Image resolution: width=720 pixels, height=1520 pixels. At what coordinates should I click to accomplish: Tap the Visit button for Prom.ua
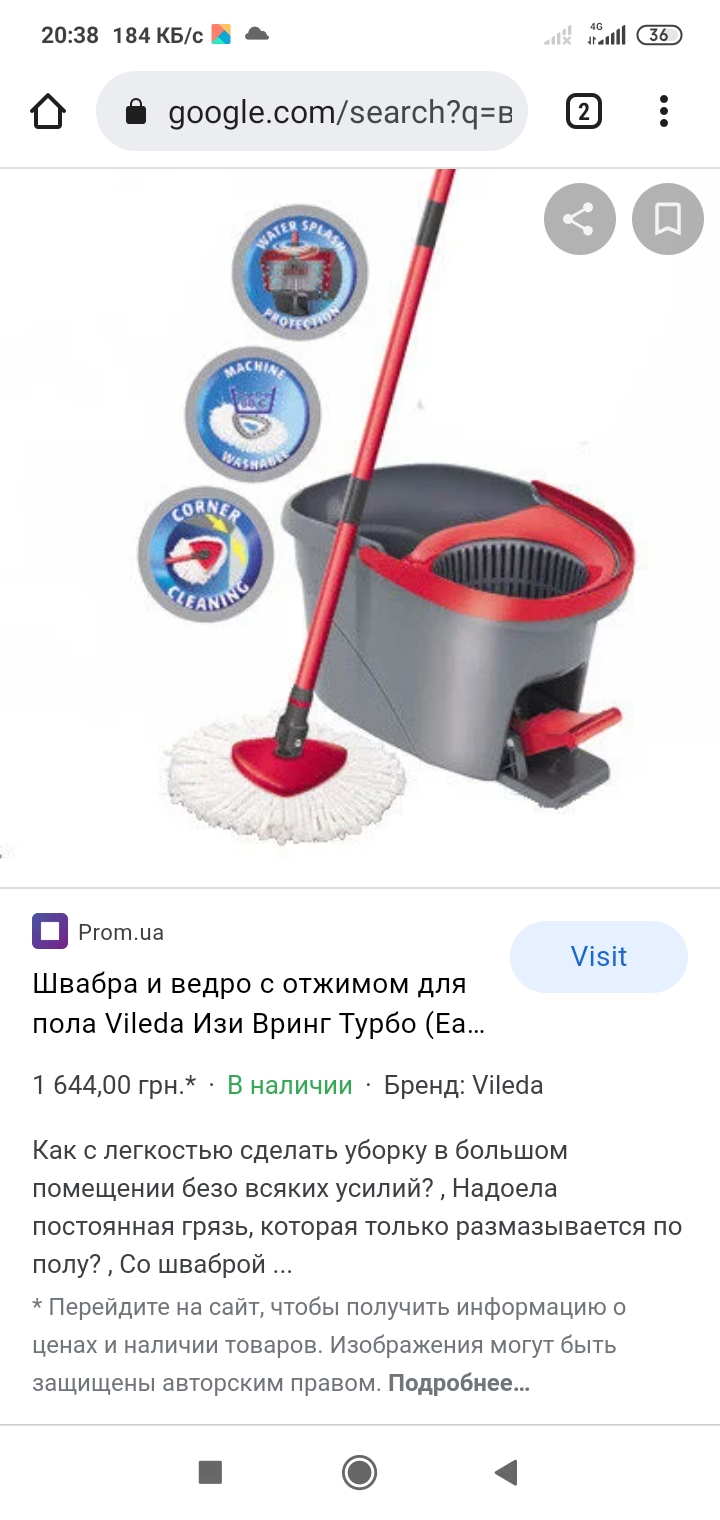click(599, 957)
